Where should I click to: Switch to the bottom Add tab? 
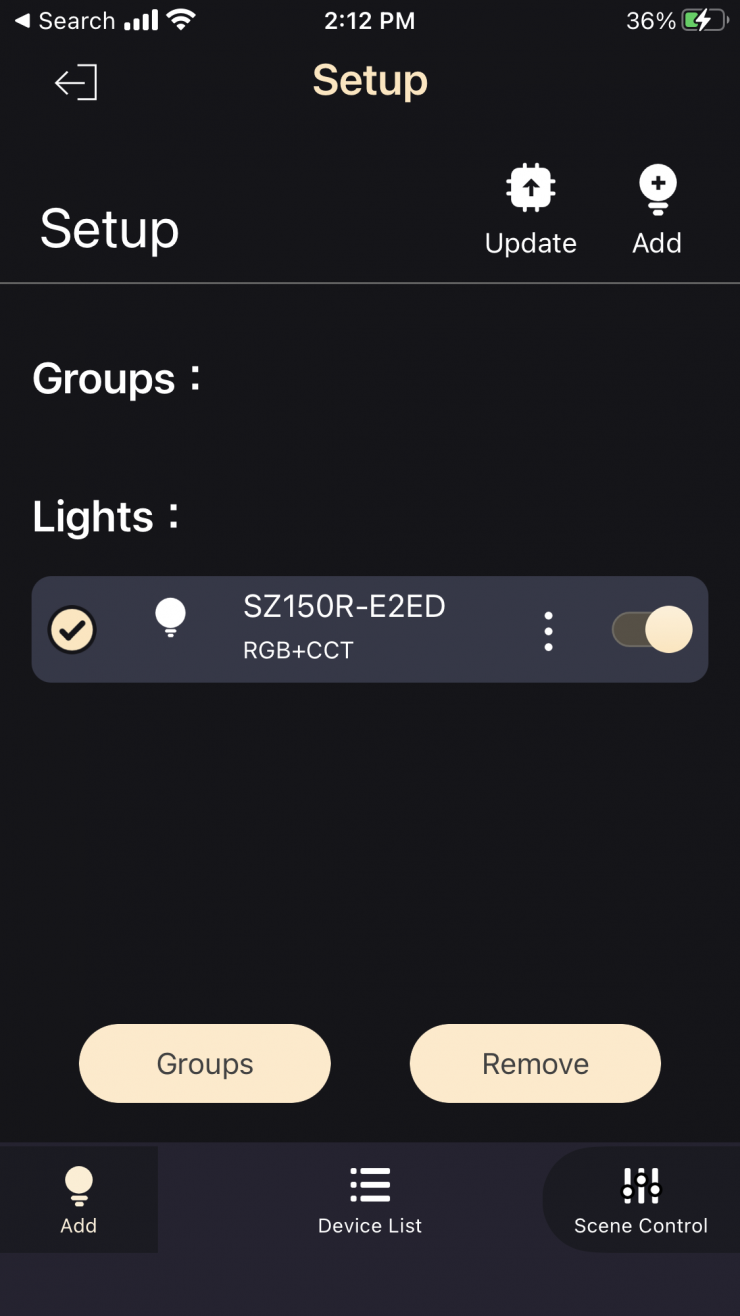coord(78,1199)
